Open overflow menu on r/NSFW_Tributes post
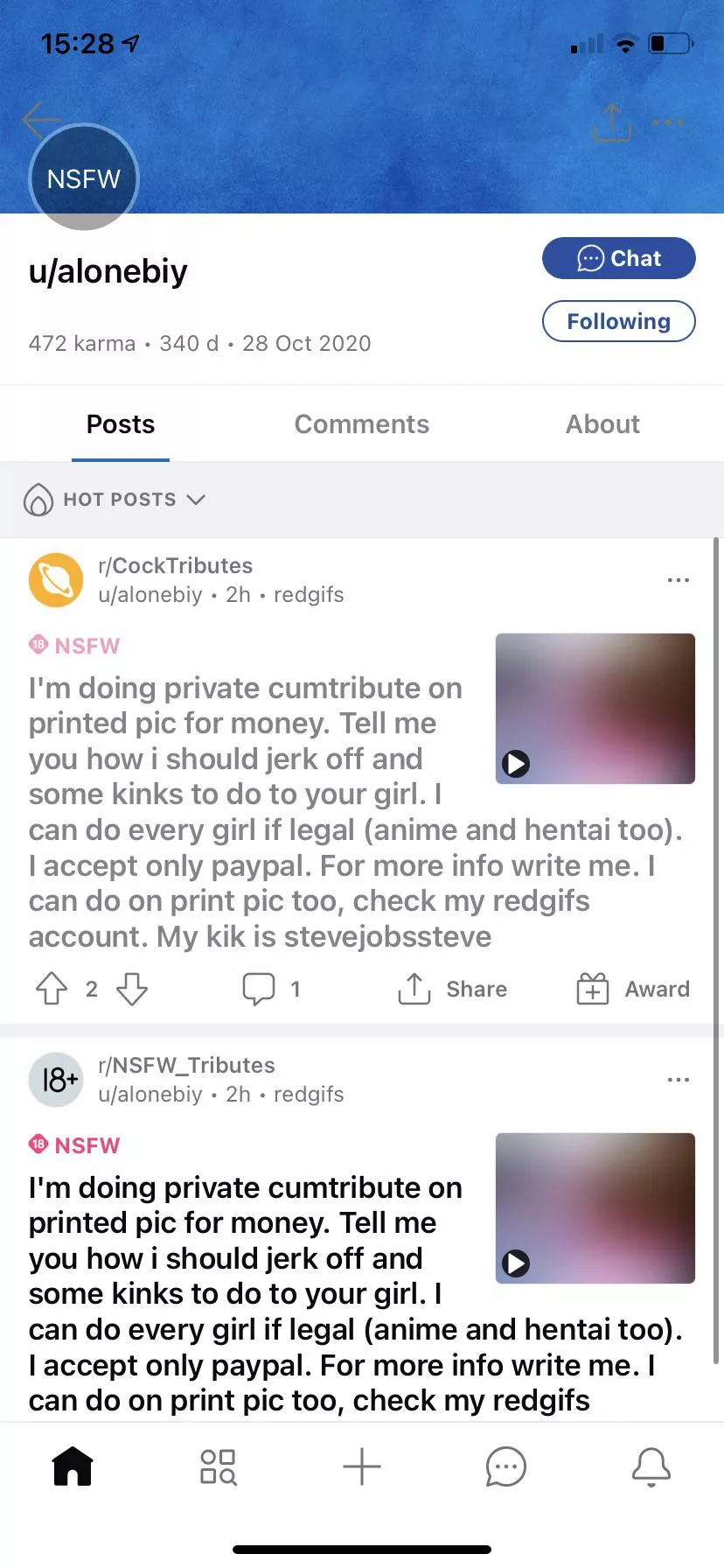The image size is (724, 1568). pyautogui.click(x=678, y=1080)
